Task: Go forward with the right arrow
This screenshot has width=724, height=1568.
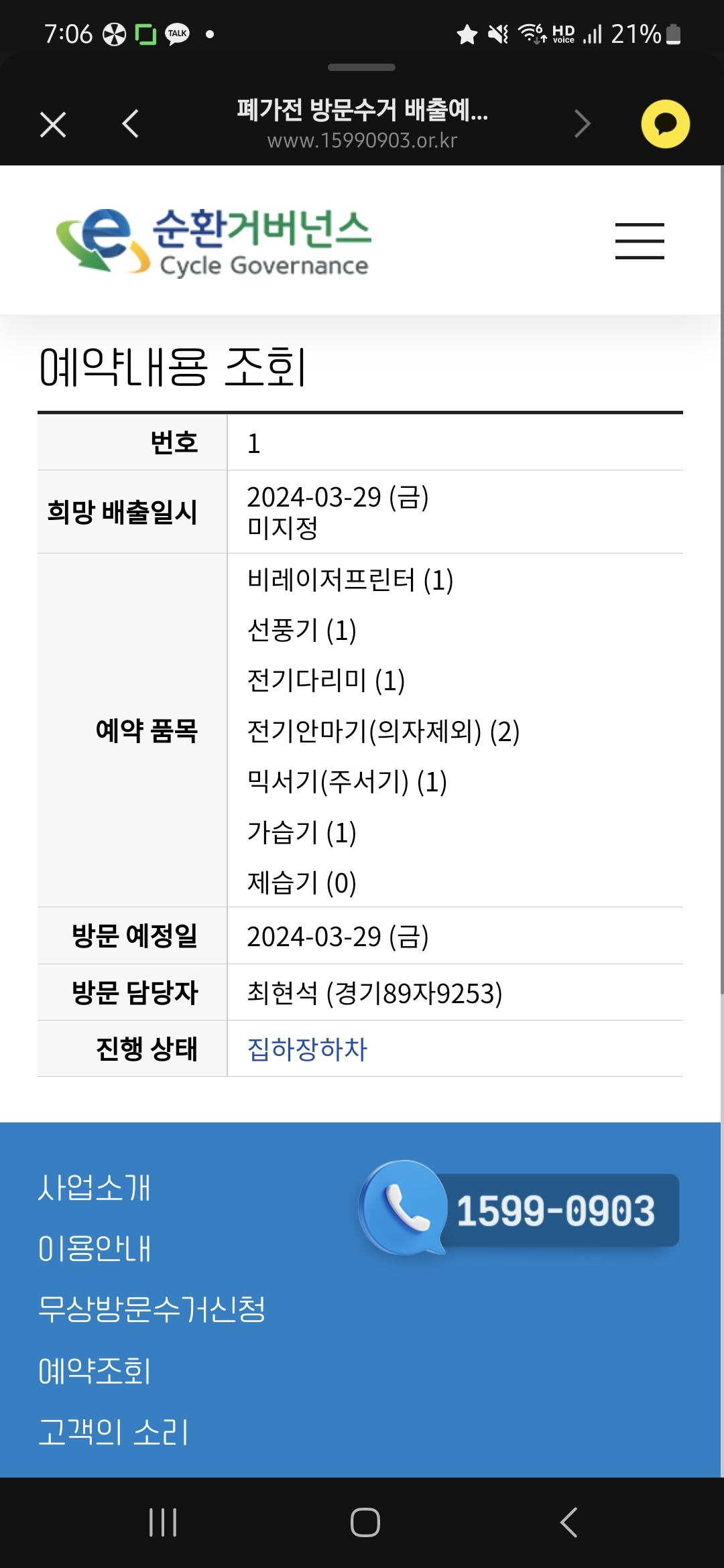Action: coord(582,124)
